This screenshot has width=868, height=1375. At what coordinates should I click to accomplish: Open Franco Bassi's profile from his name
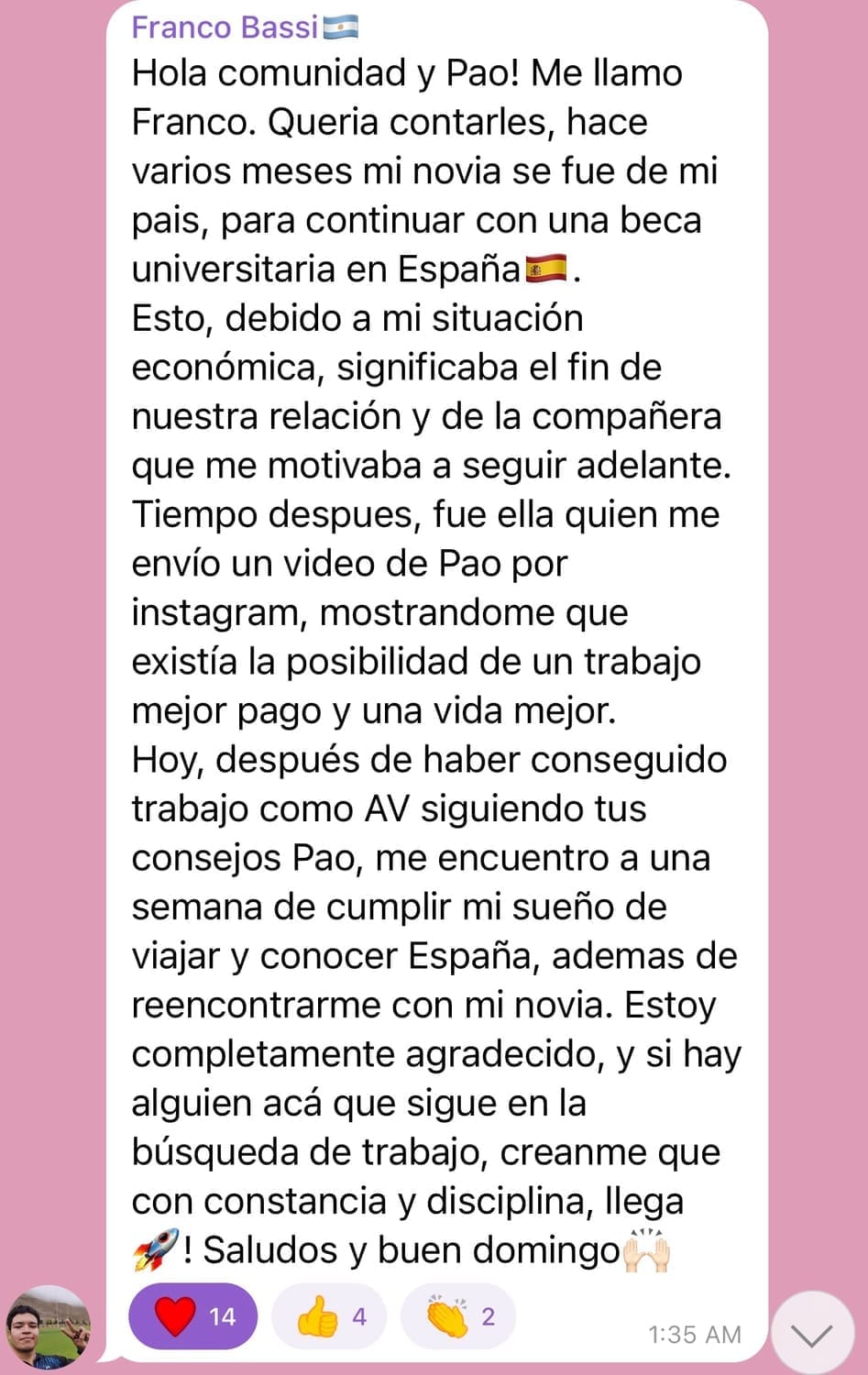(x=225, y=27)
